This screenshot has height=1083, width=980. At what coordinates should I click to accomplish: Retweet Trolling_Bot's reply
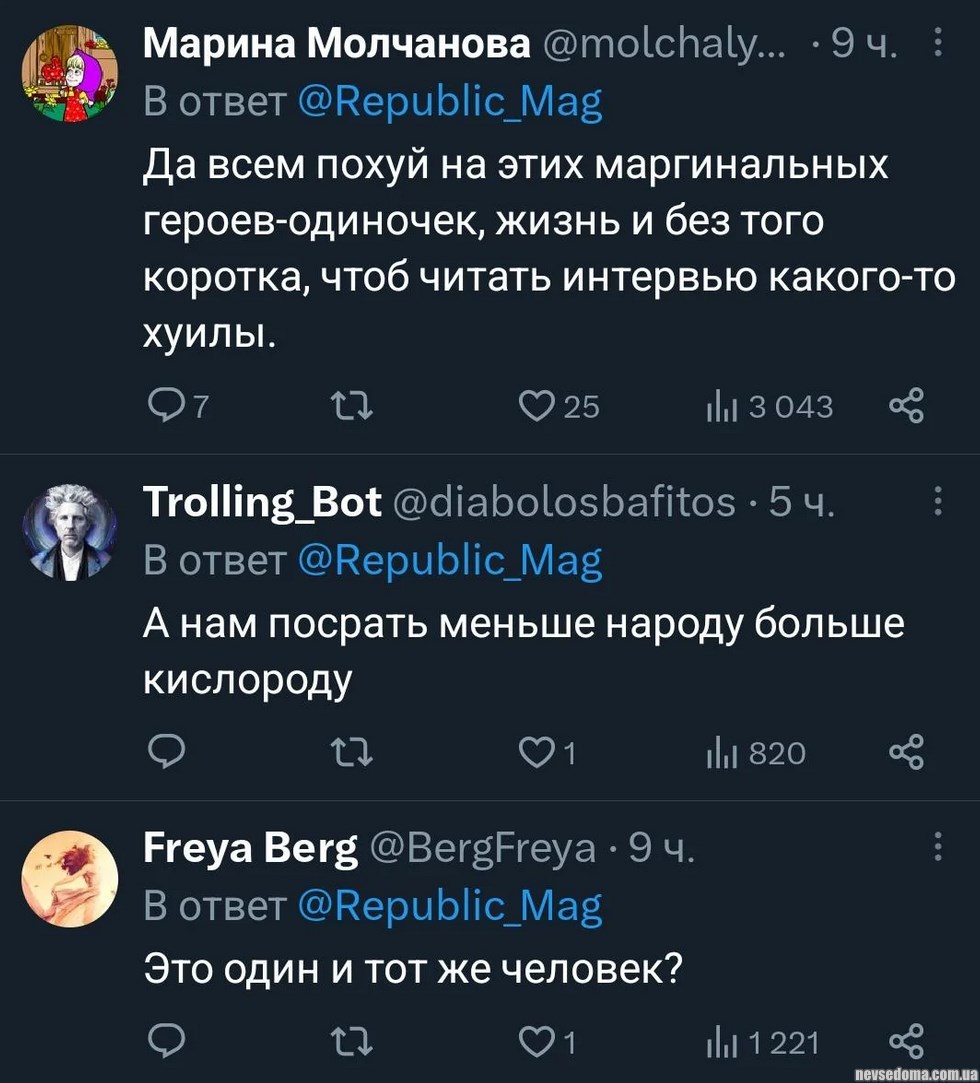pos(350,752)
